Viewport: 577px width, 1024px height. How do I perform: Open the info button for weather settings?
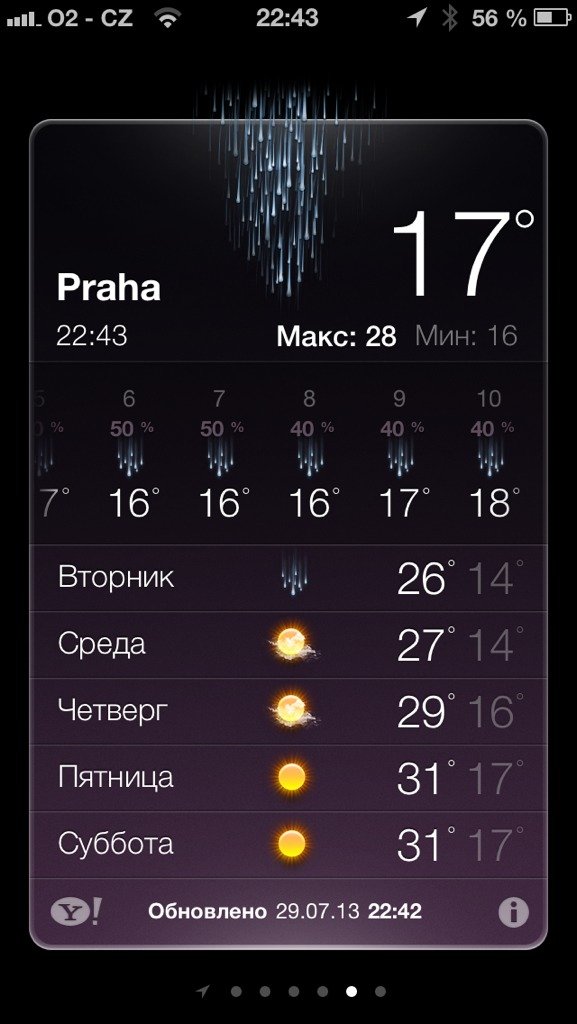click(x=513, y=912)
